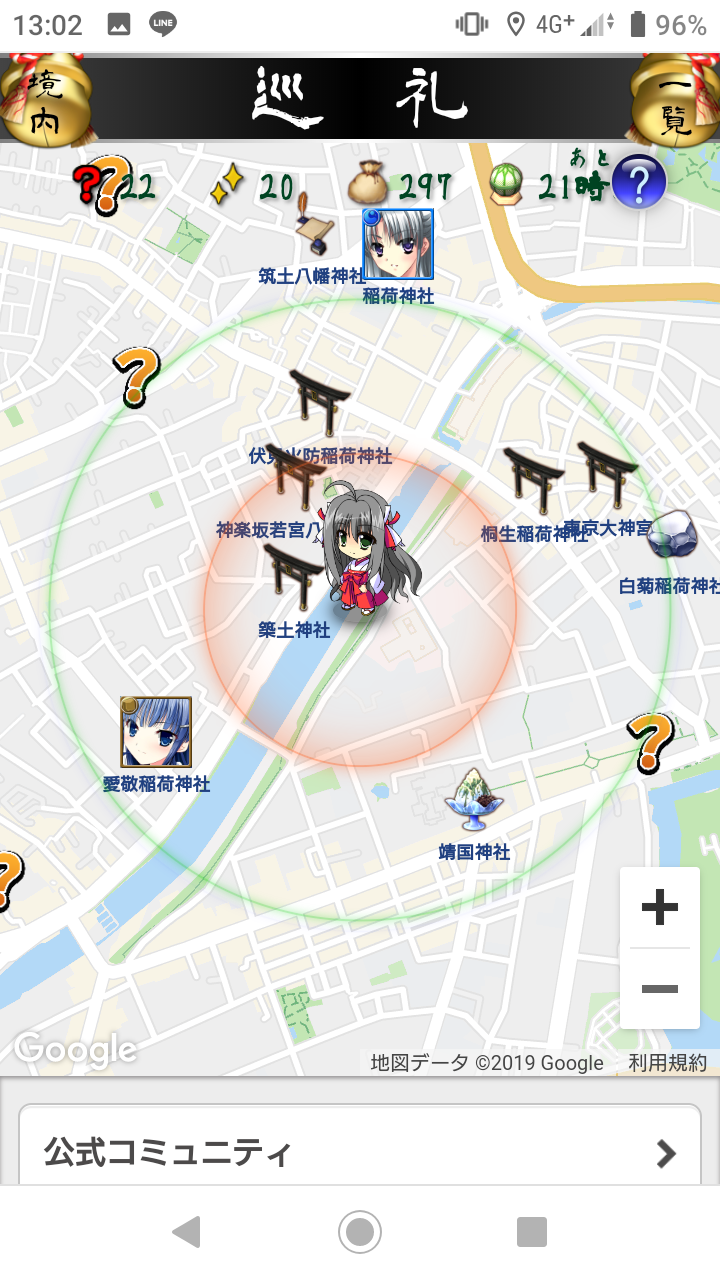The height and width of the screenshot is (1280, 720).
Task: Tap the blue help question mark icon
Action: tap(638, 182)
